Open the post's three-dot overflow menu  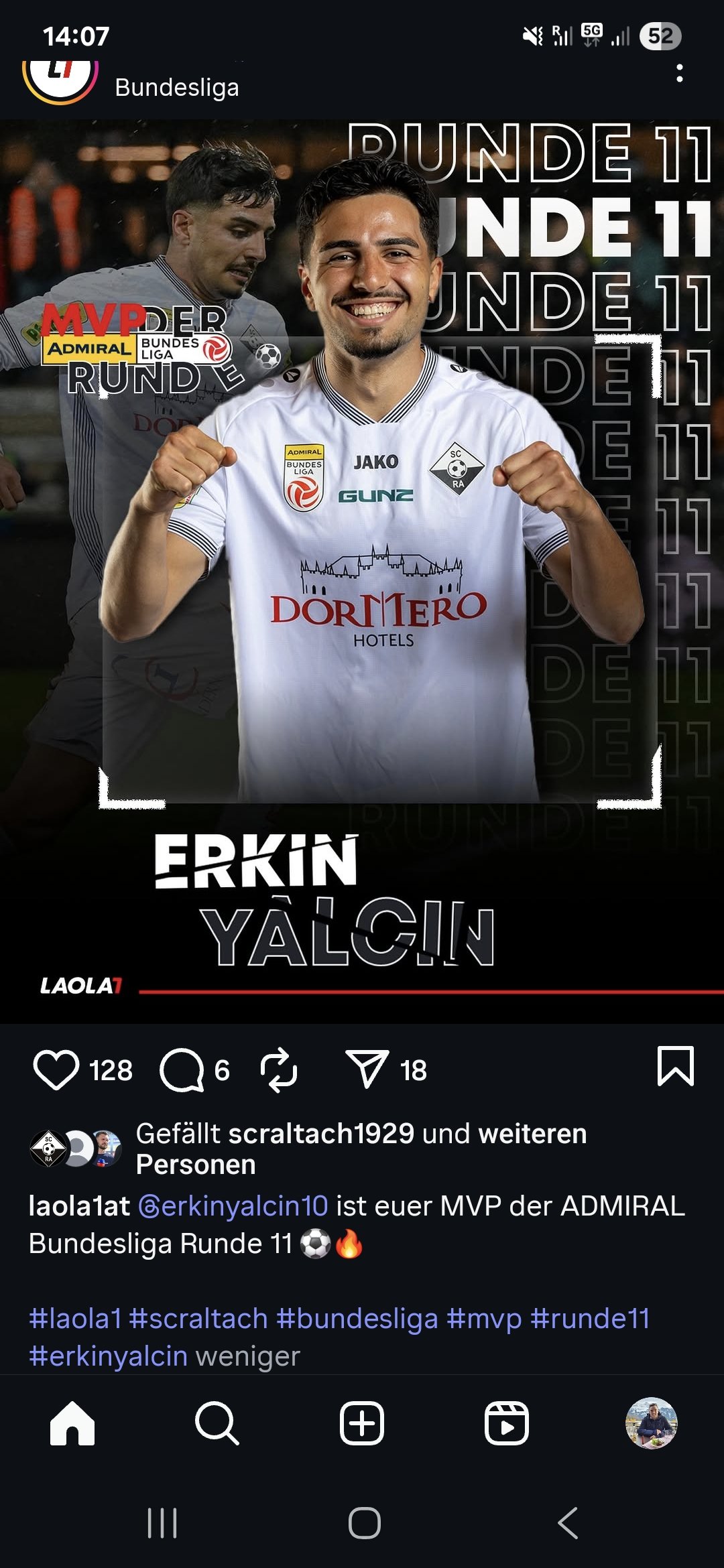coord(680,74)
